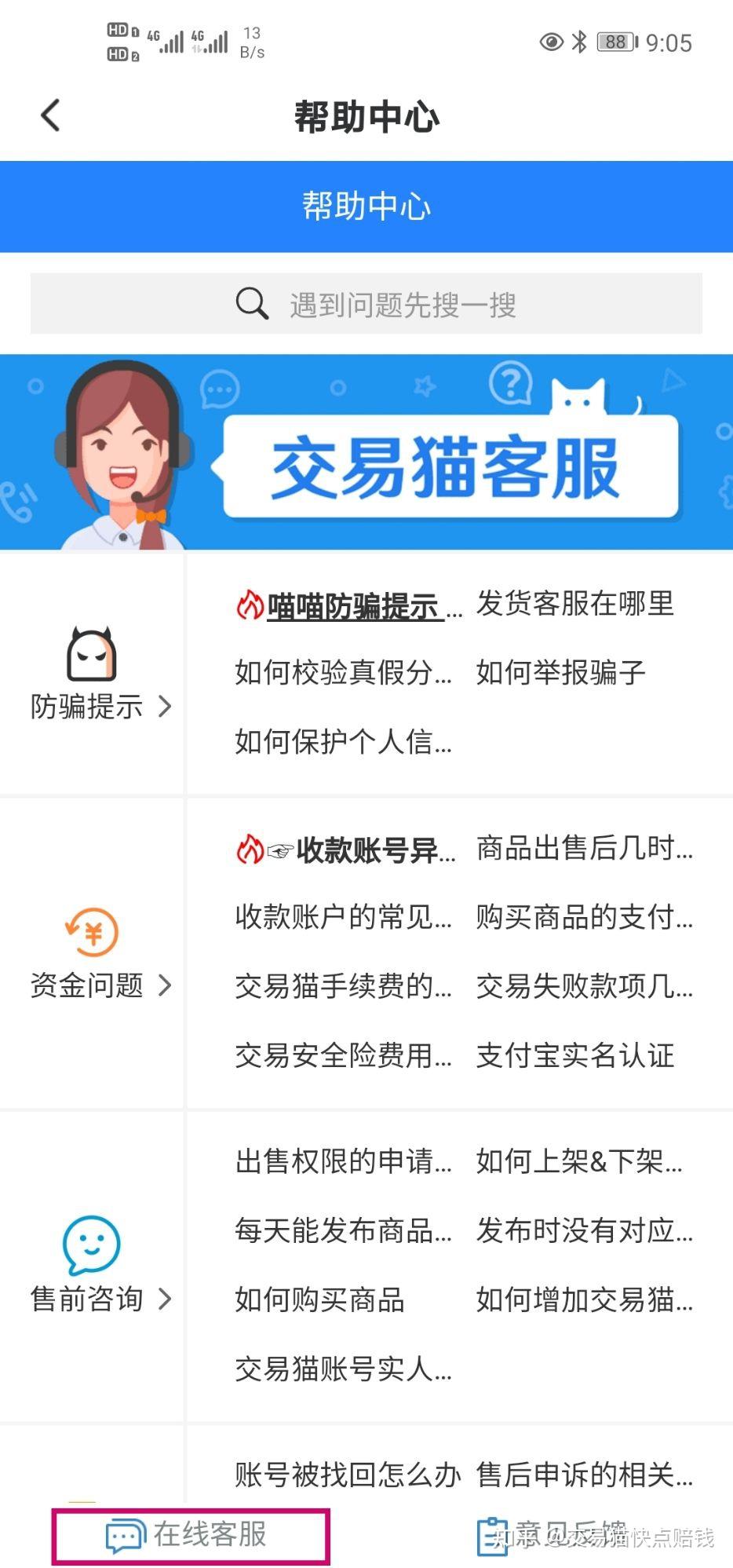Screen dimensions: 733x1568
Task: Open the article 如何举报骗子
Action: click(560, 671)
